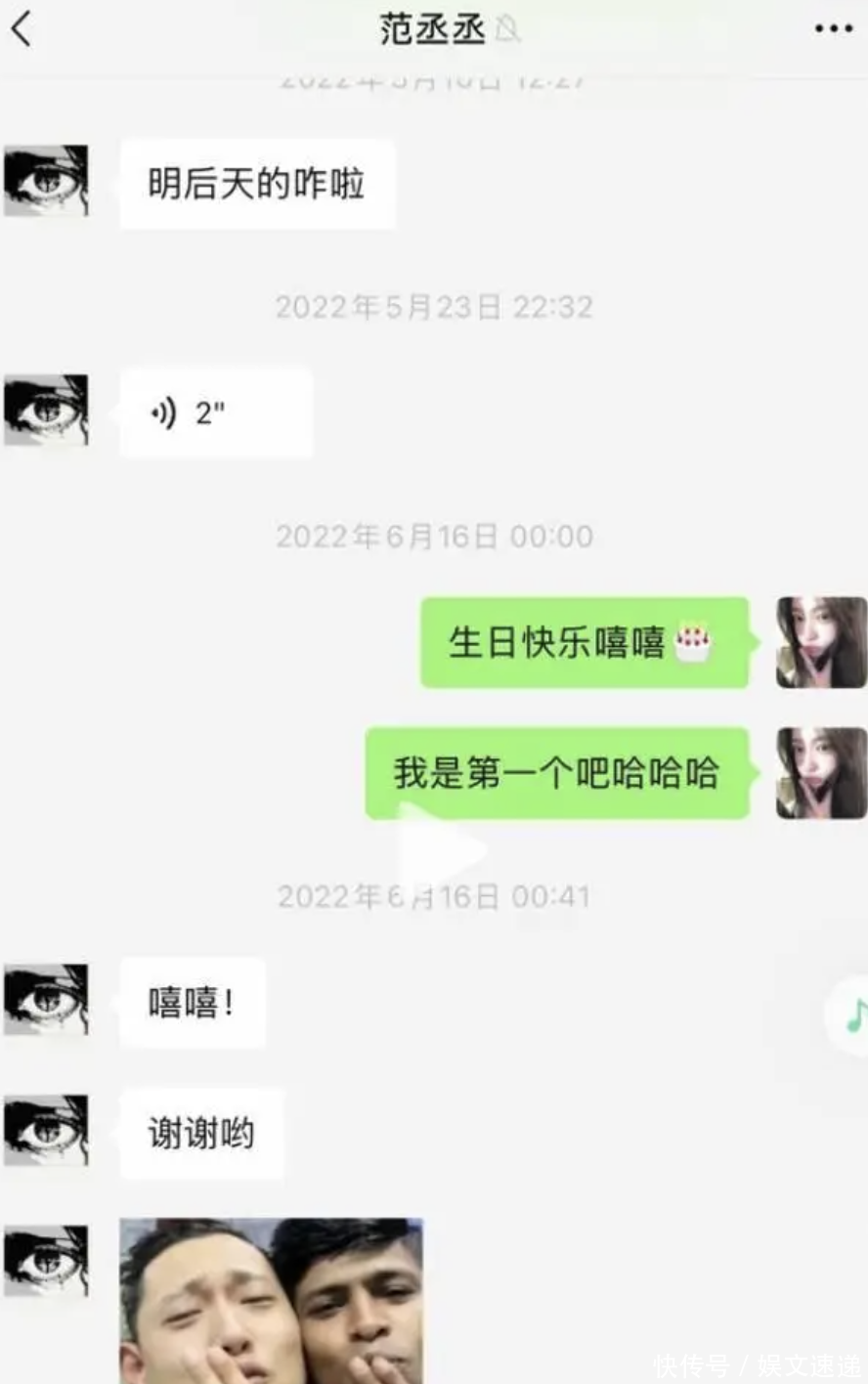Screen dimensions: 868x1384
Task: Tap the play button overlay
Action: 438,848
